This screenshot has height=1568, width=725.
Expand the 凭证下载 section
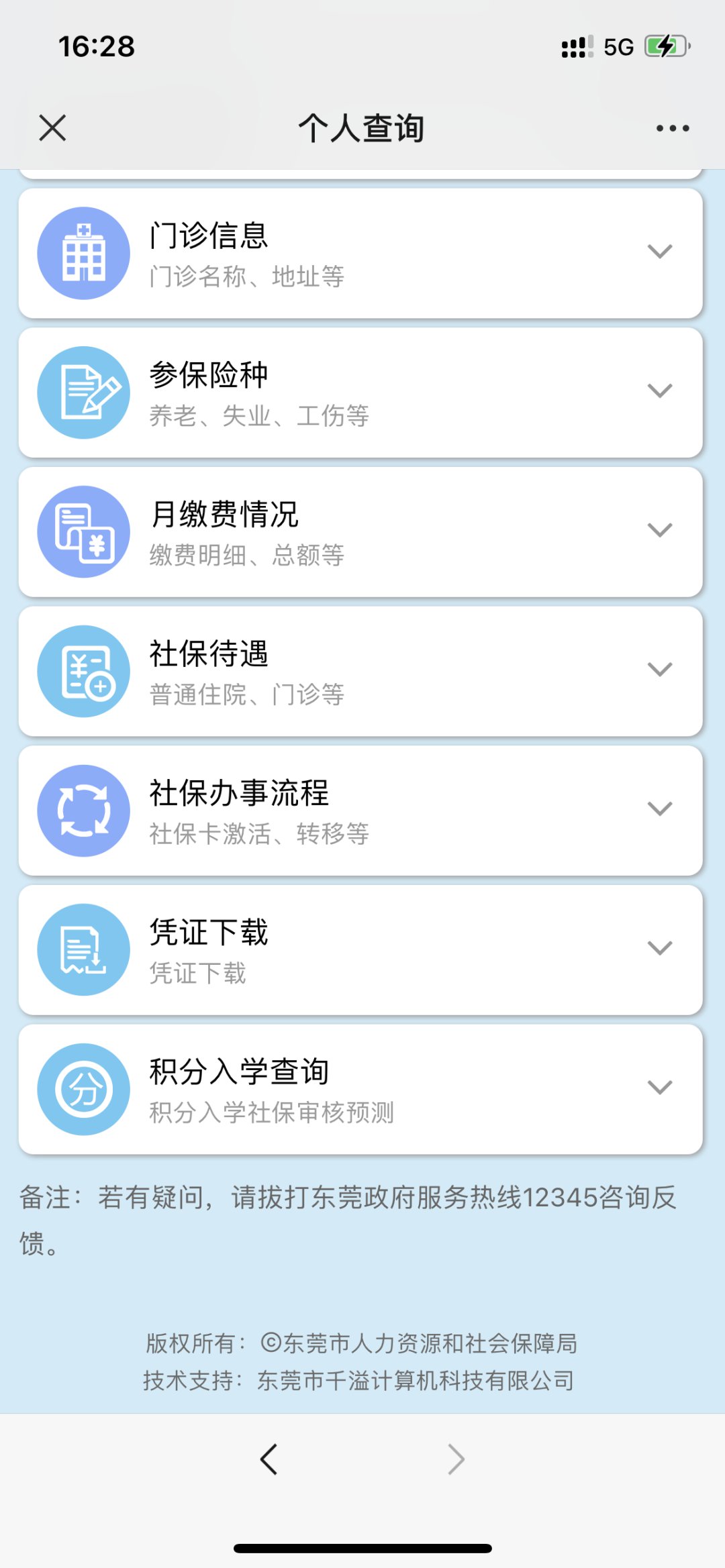(x=659, y=949)
